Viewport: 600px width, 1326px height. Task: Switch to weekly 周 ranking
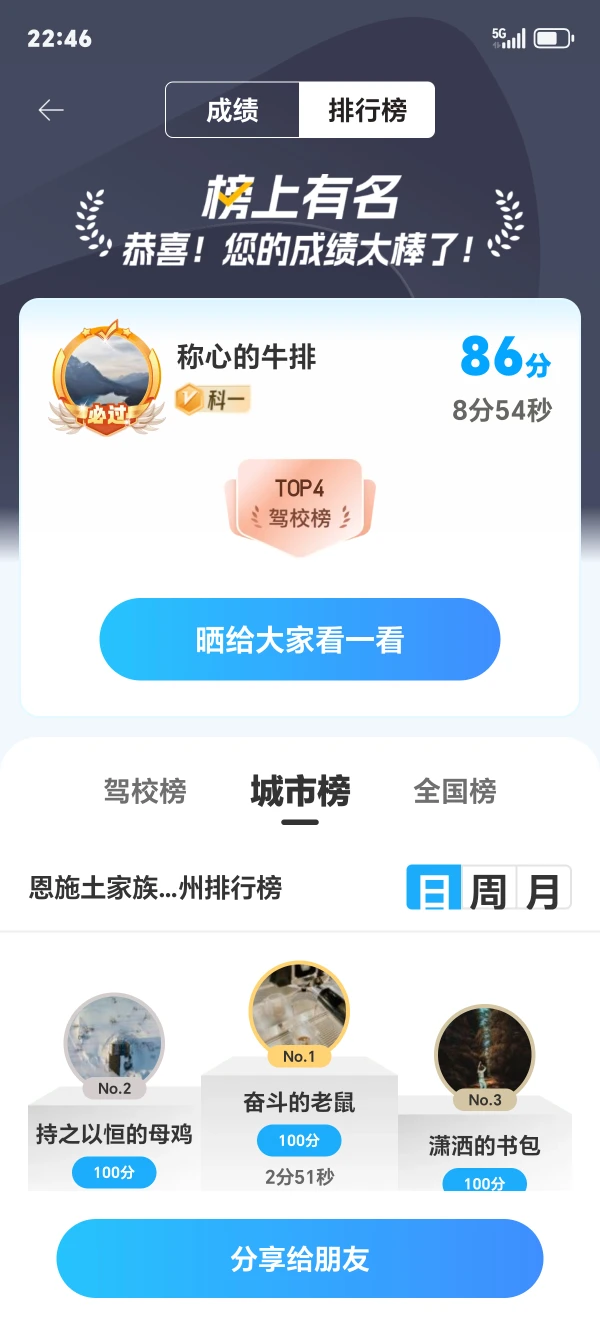tap(488, 888)
